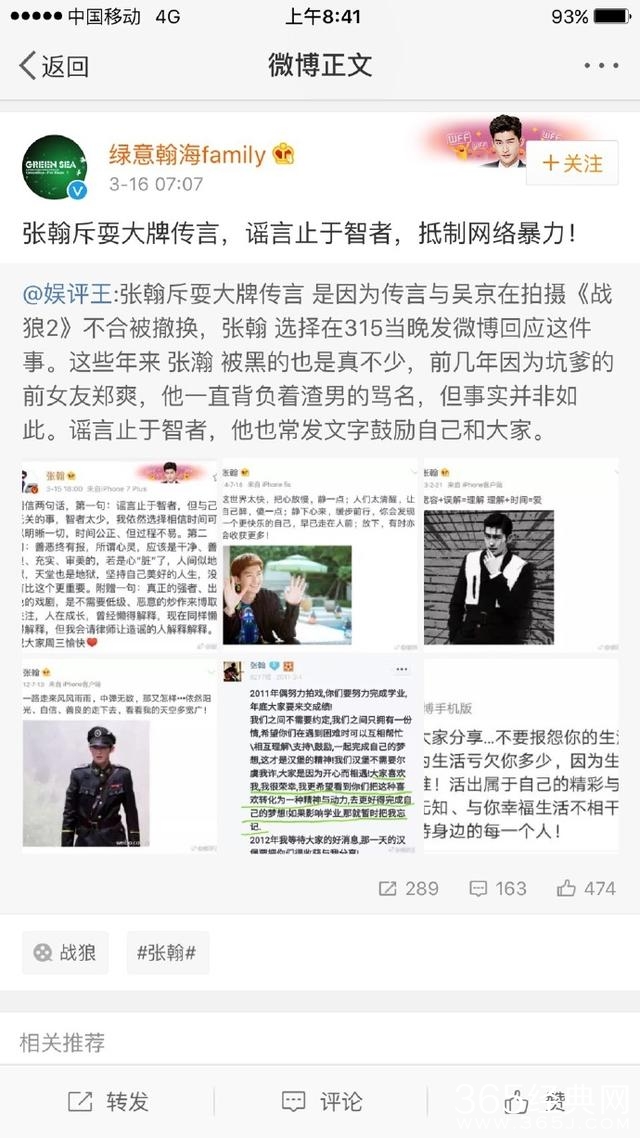Open the #张翰# hashtag chip

click(167, 953)
